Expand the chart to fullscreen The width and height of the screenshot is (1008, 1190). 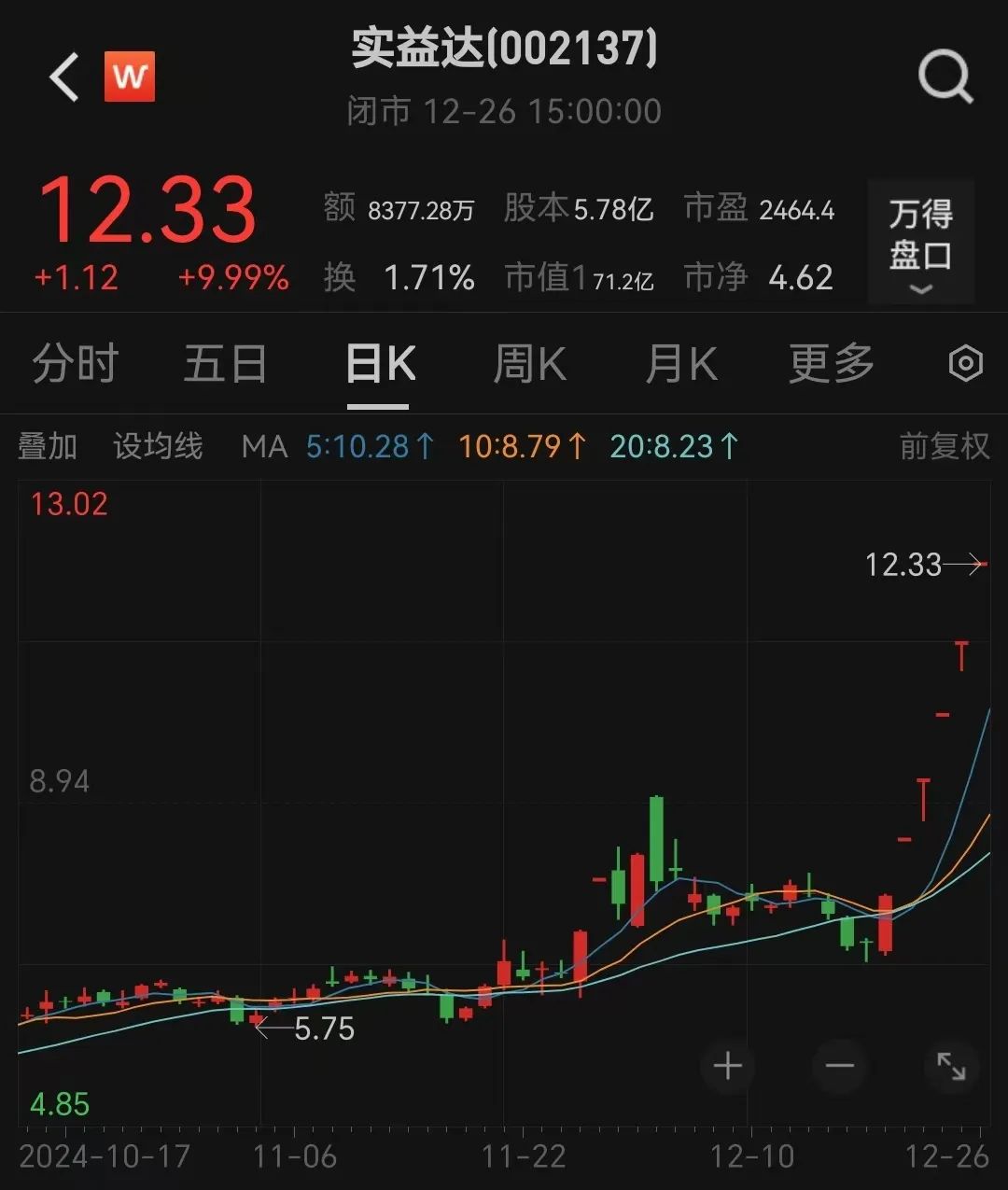[950, 1065]
